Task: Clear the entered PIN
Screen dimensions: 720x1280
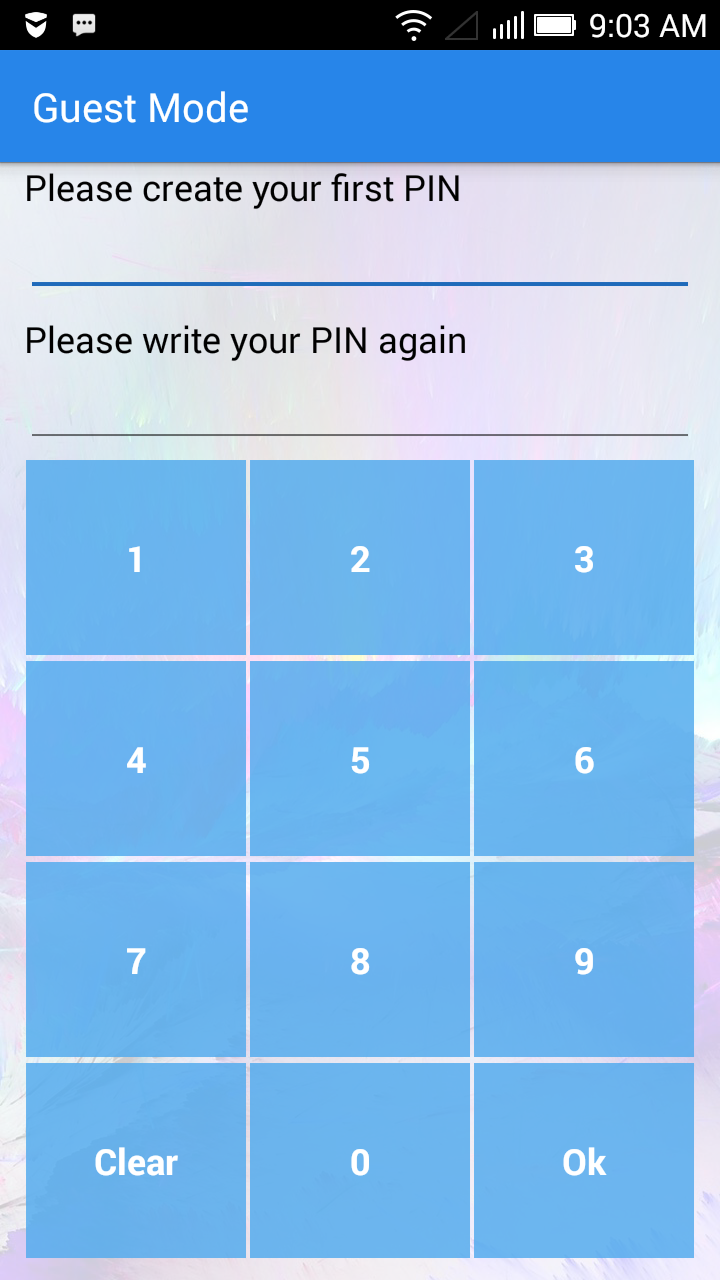Action: click(x=136, y=1161)
